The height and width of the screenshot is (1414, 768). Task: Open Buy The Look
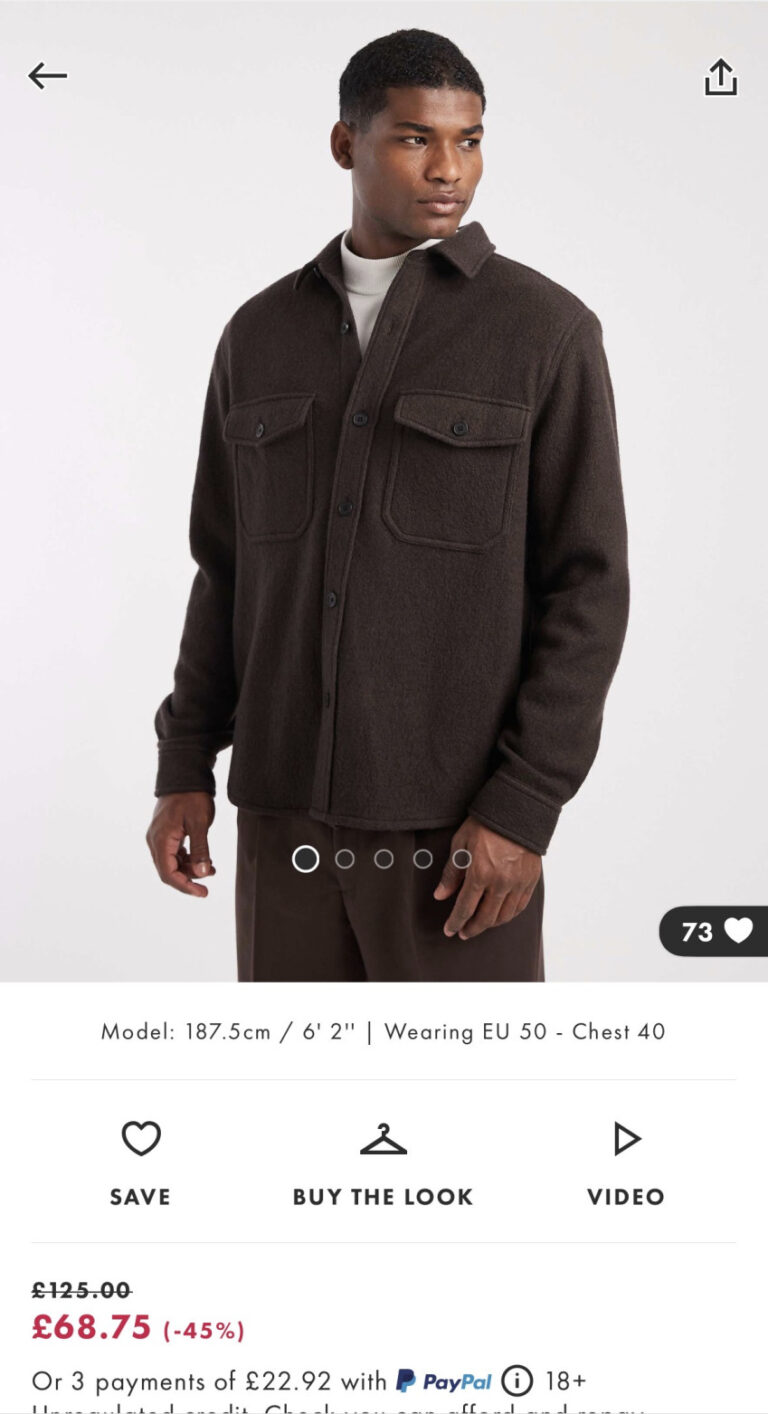[383, 1162]
